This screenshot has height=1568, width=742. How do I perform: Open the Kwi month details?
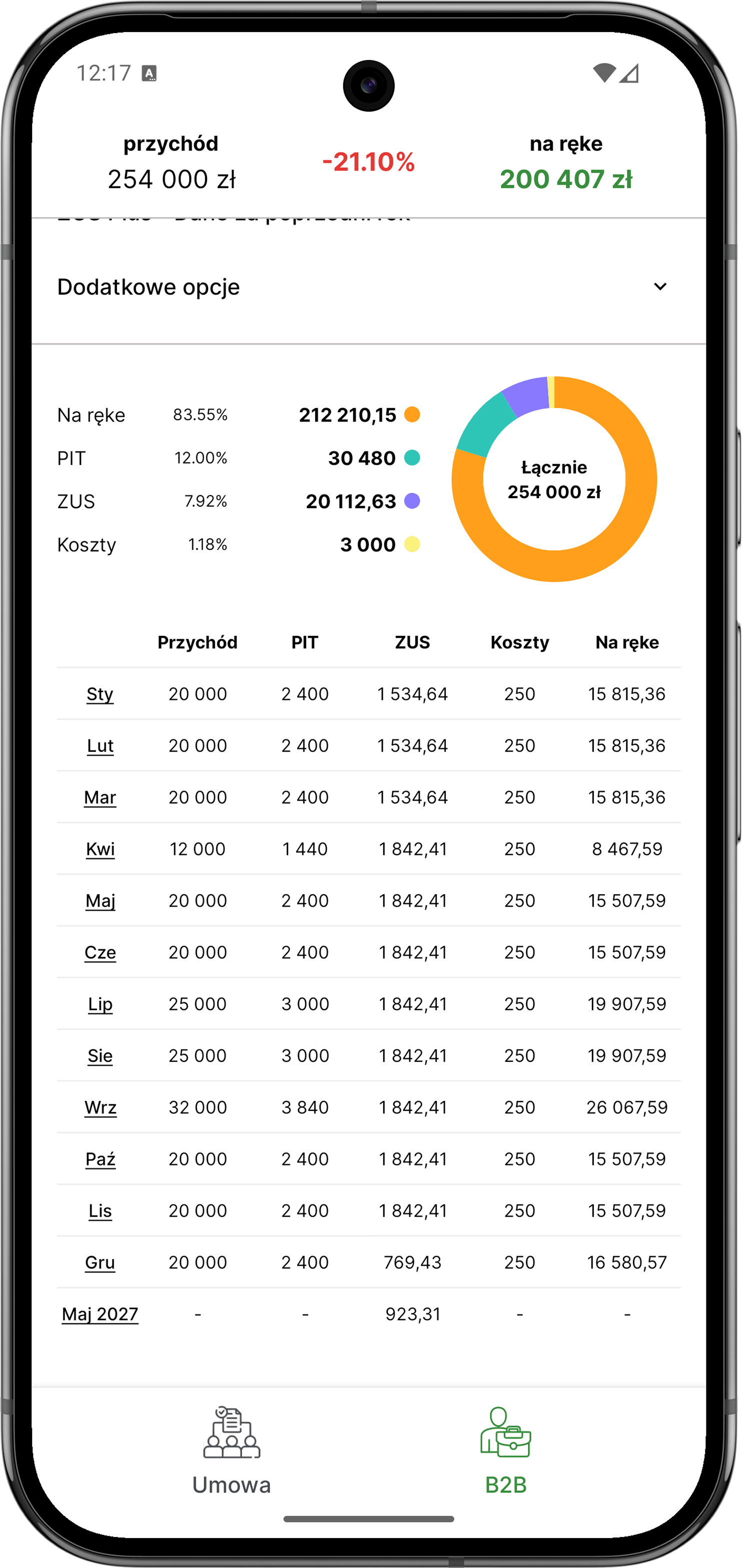(101, 849)
